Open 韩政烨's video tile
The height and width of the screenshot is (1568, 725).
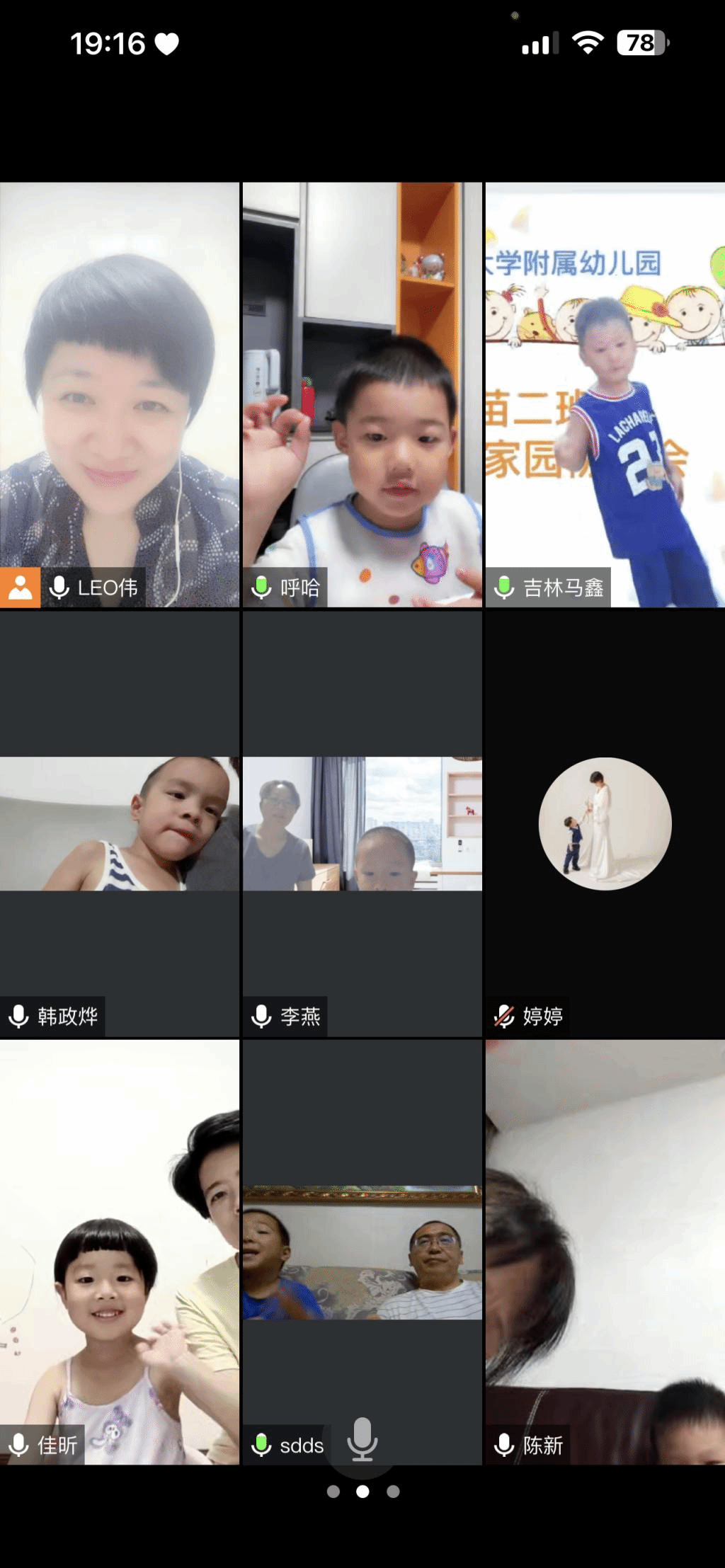[x=120, y=823]
